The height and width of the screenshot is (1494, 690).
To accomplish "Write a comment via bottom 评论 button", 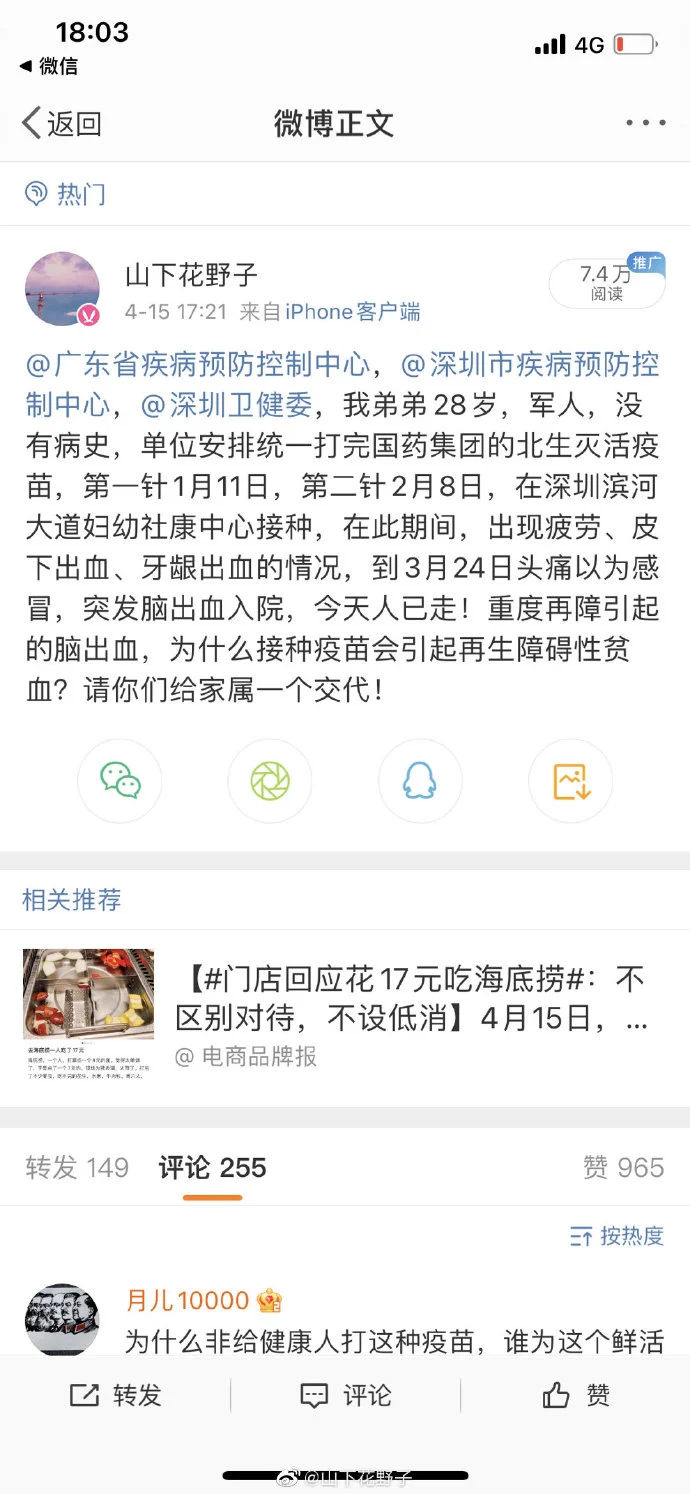I will click(x=346, y=1395).
